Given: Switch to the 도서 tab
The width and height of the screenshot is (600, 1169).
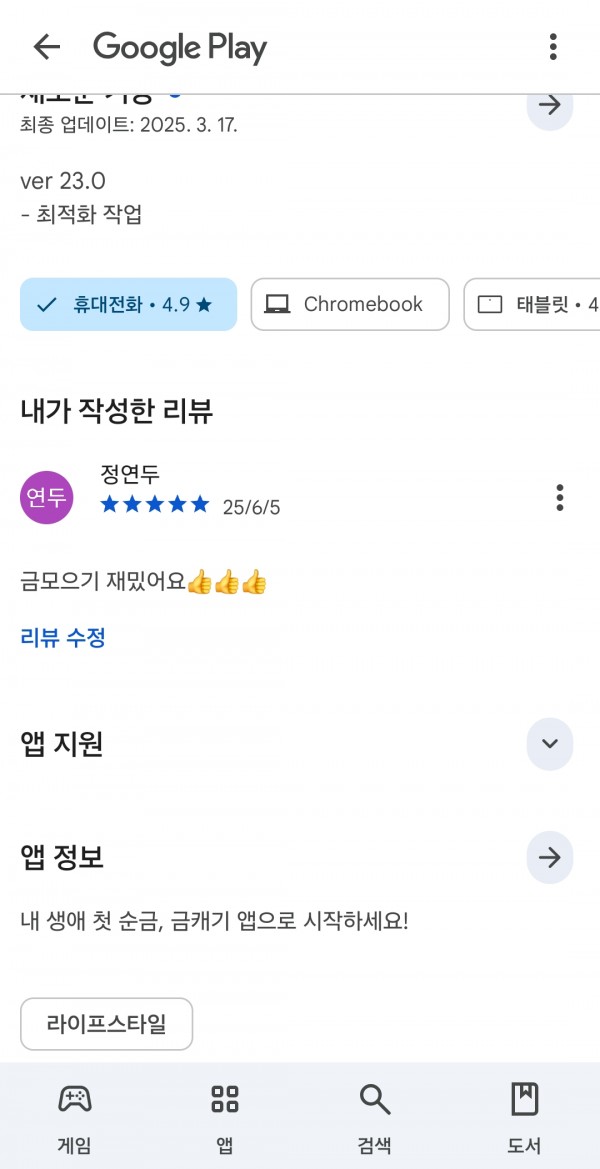Looking at the screenshot, I should click(x=524, y=1117).
